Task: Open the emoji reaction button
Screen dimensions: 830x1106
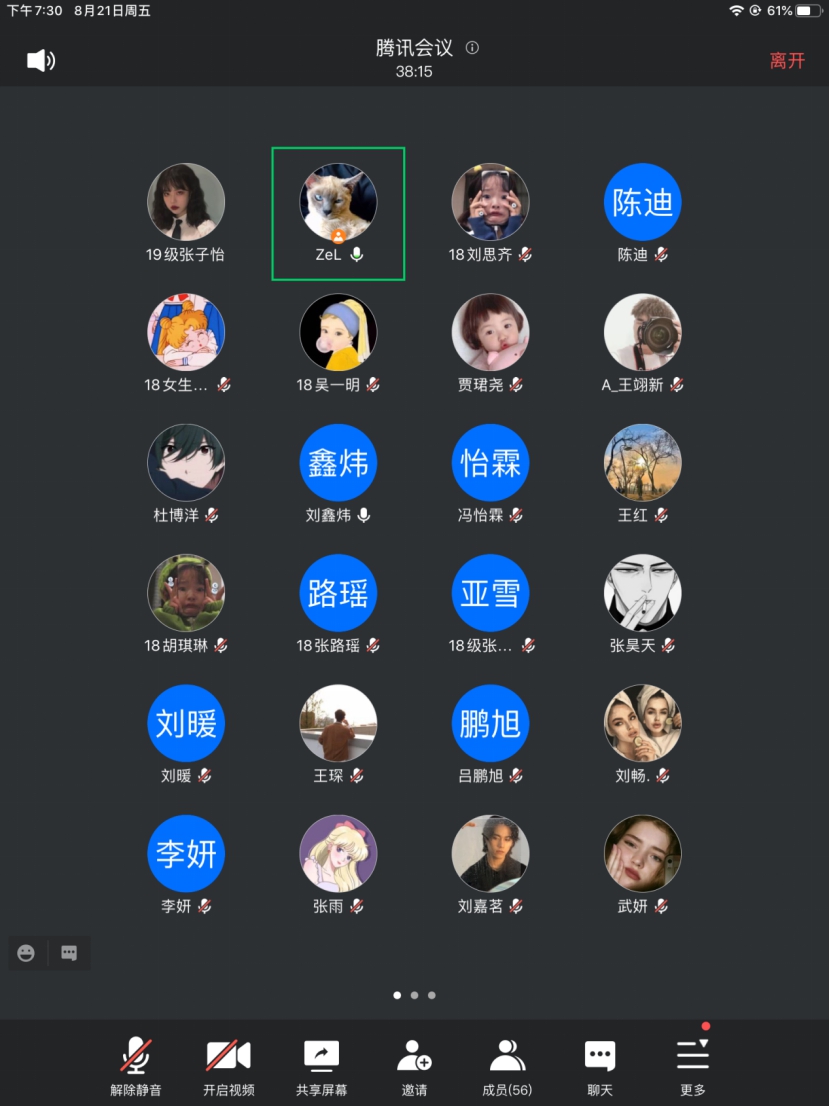Action: [27, 953]
